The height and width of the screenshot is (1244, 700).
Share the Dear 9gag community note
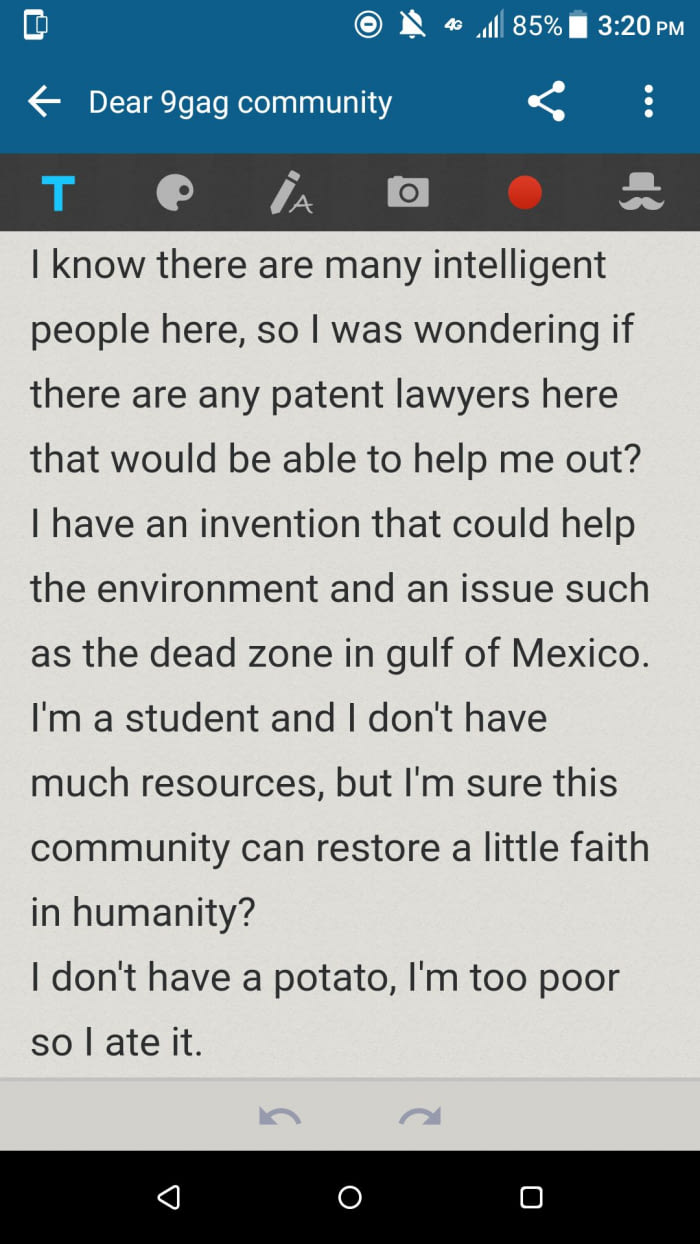coord(546,101)
